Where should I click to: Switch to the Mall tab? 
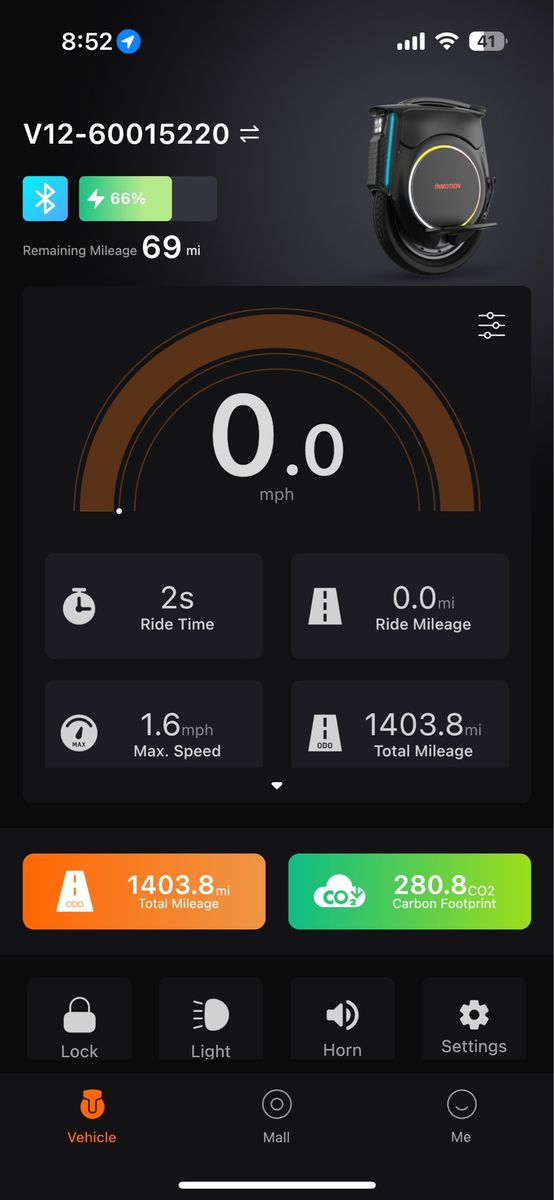click(x=277, y=1117)
